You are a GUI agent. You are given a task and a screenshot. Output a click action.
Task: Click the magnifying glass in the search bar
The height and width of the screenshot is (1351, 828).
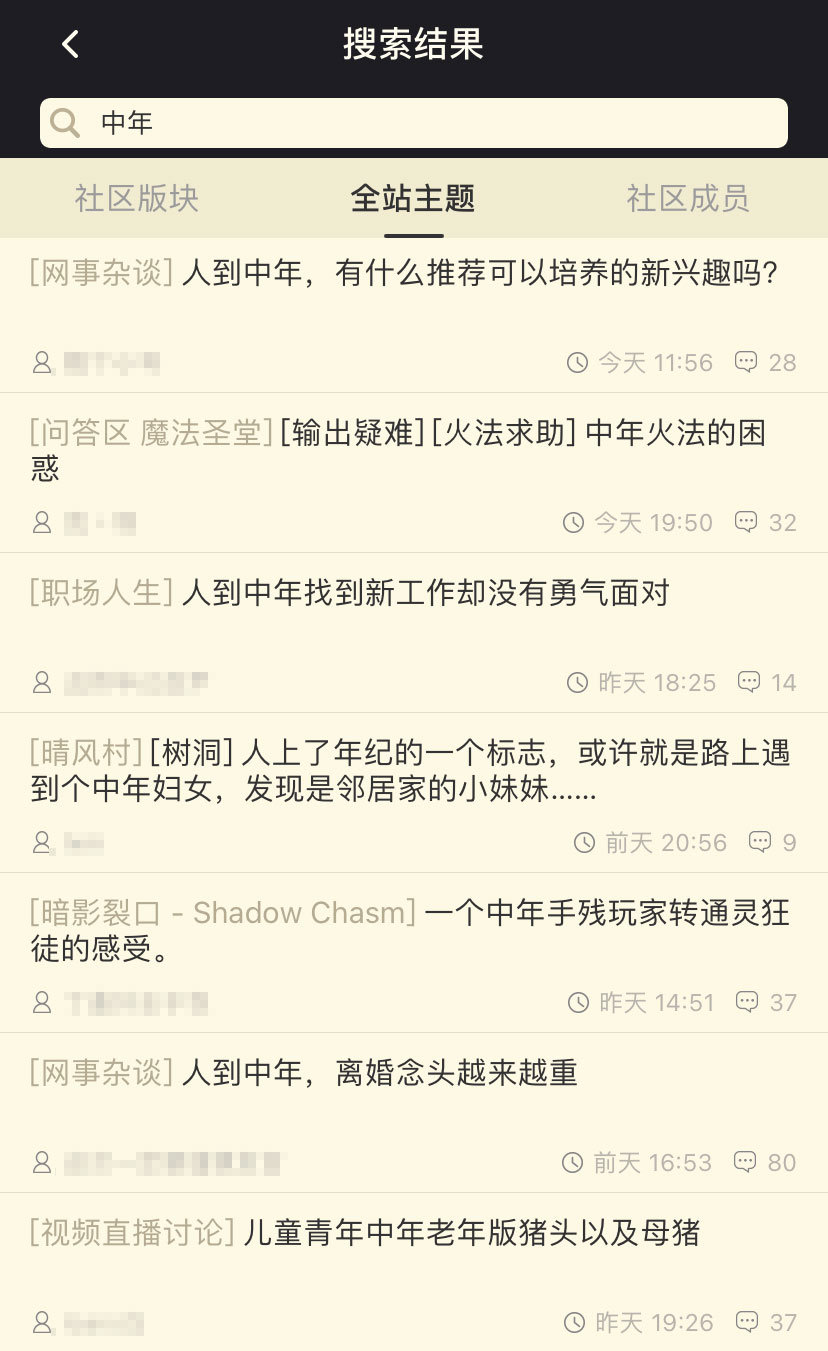pyautogui.click(x=64, y=122)
